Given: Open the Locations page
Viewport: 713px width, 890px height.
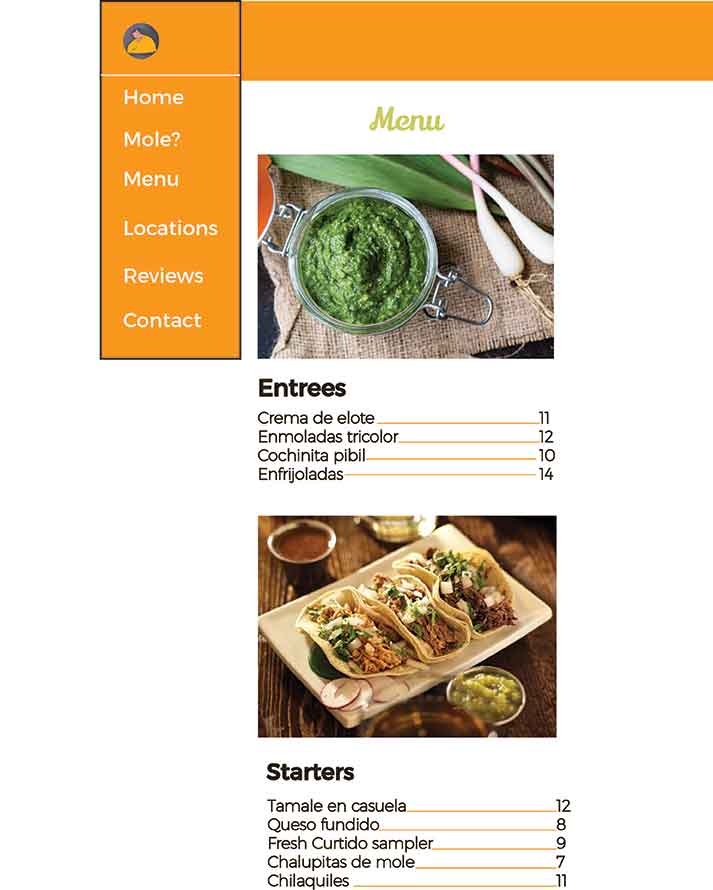Looking at the screenshot, I should (x=170, y=228).
